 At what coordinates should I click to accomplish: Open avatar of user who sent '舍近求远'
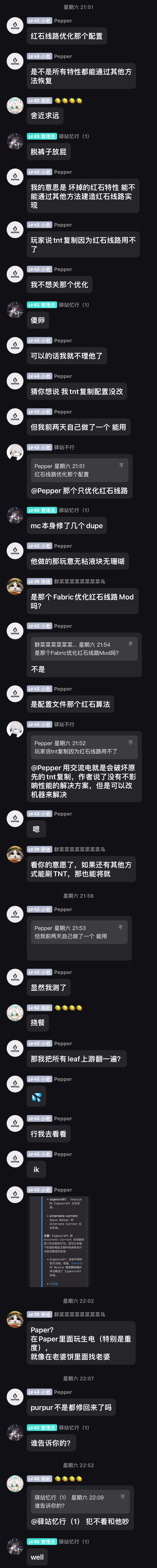click(15, 106)
